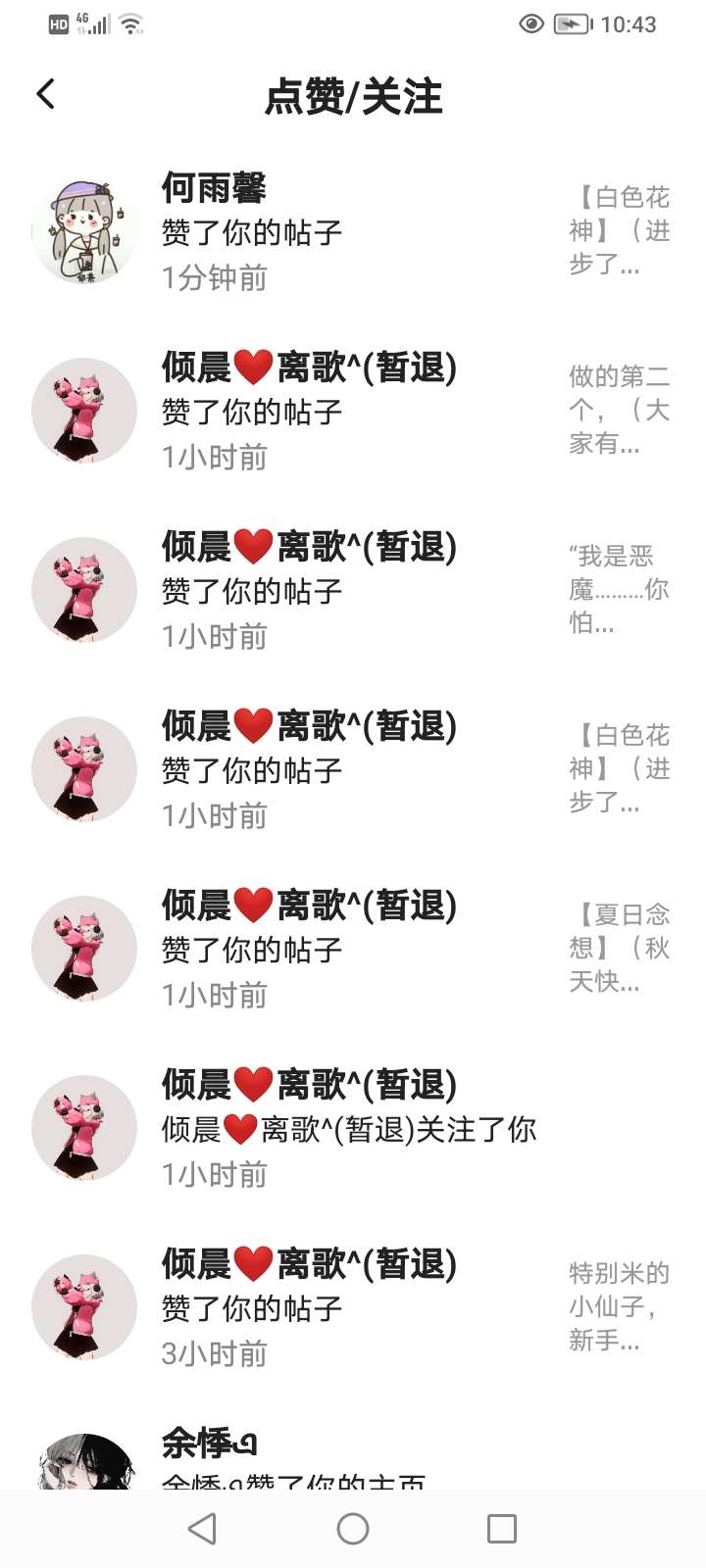The image size is (706, 1568).
Task: Open liked post 【夏日念想】
Action: point(618,948)
